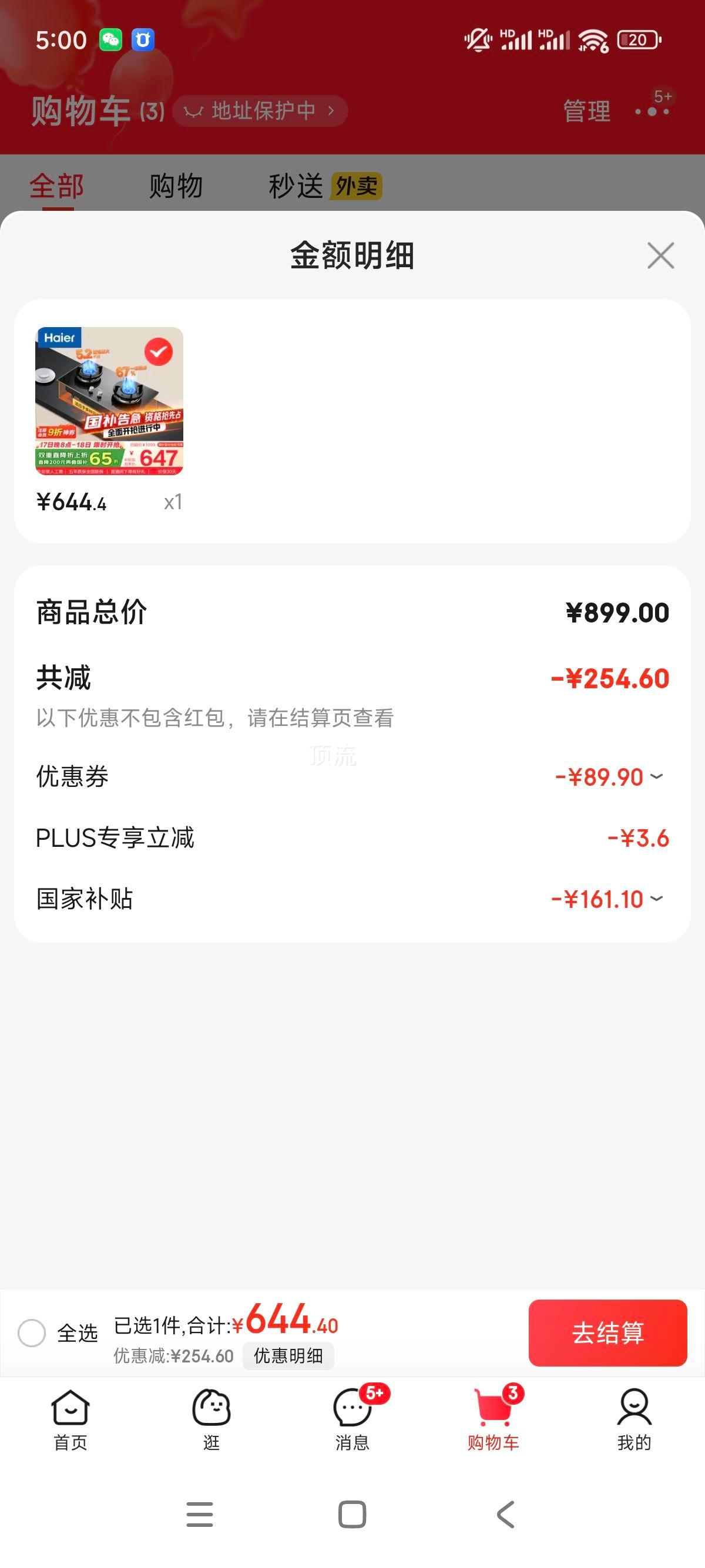Open recent apps from navigation bar

point(200,1515)
